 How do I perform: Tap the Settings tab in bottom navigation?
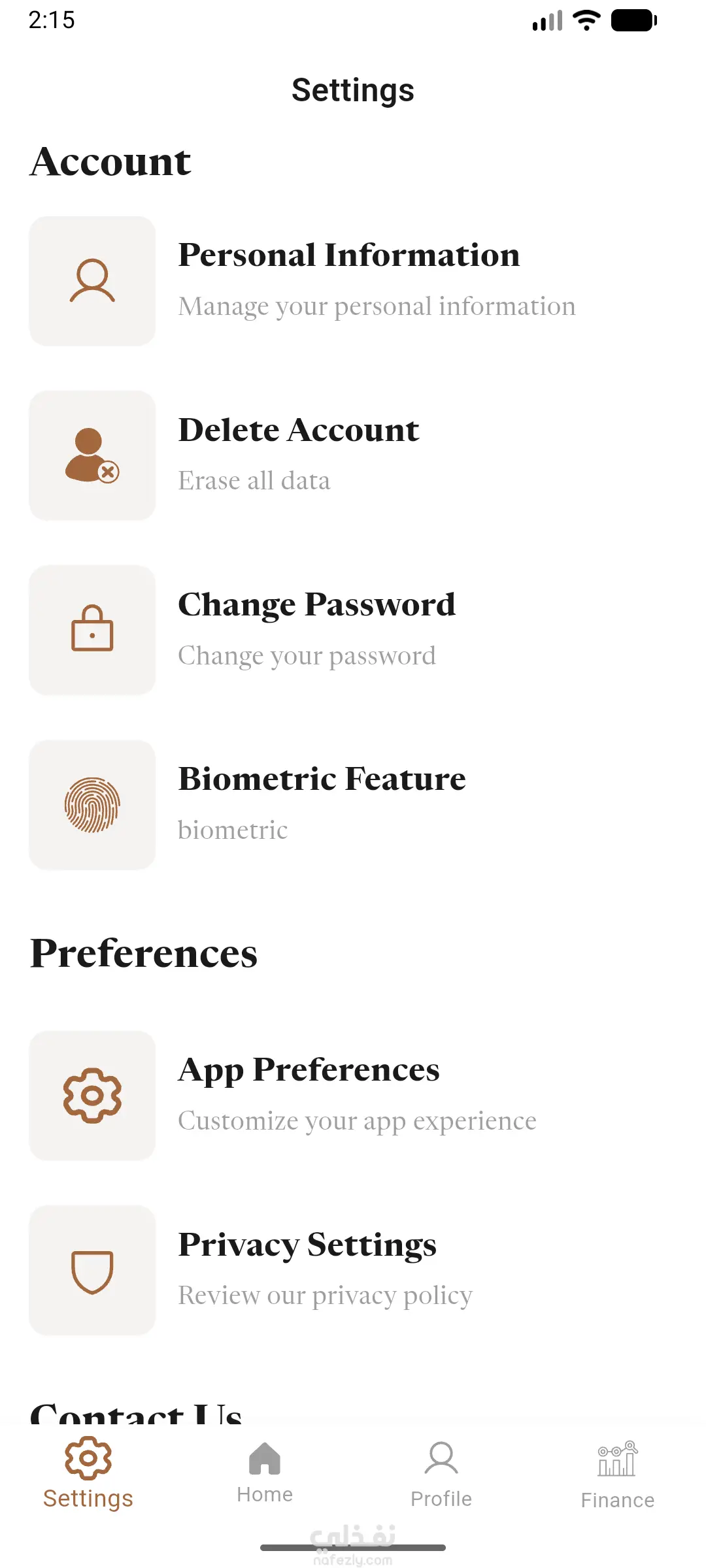pos(88,1473)
